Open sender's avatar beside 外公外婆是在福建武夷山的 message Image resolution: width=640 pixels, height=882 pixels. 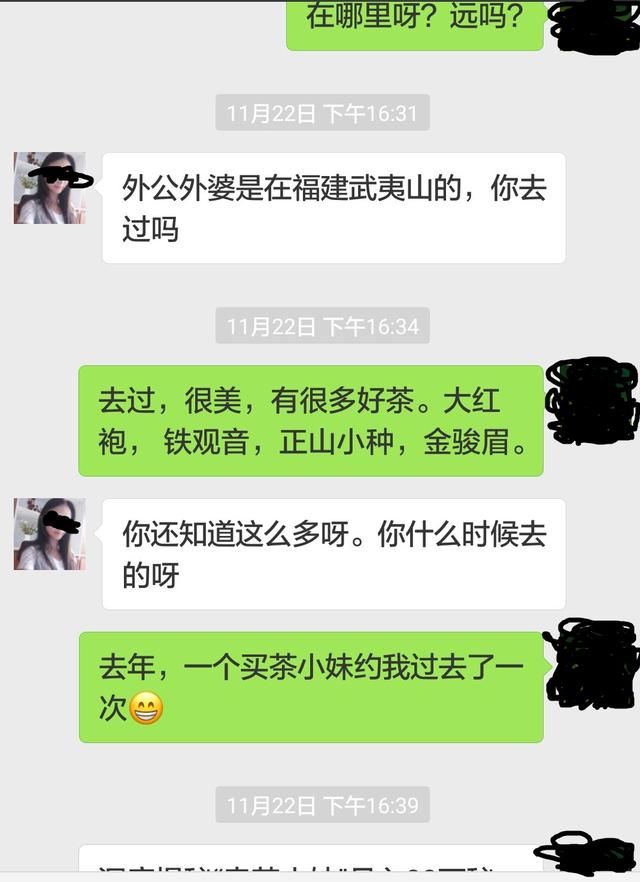(49, 188)
